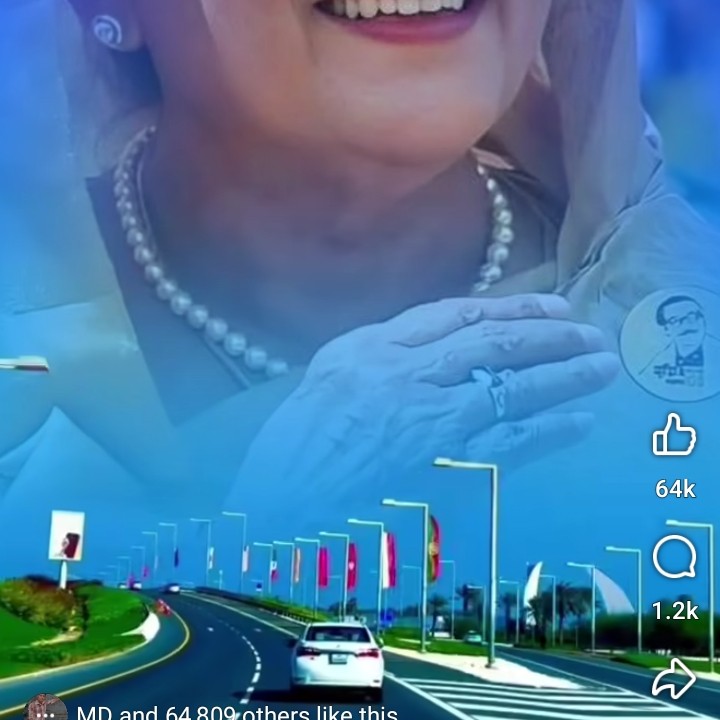
Task: Open the comments with 1.2k replies
Action: [674, 559]
